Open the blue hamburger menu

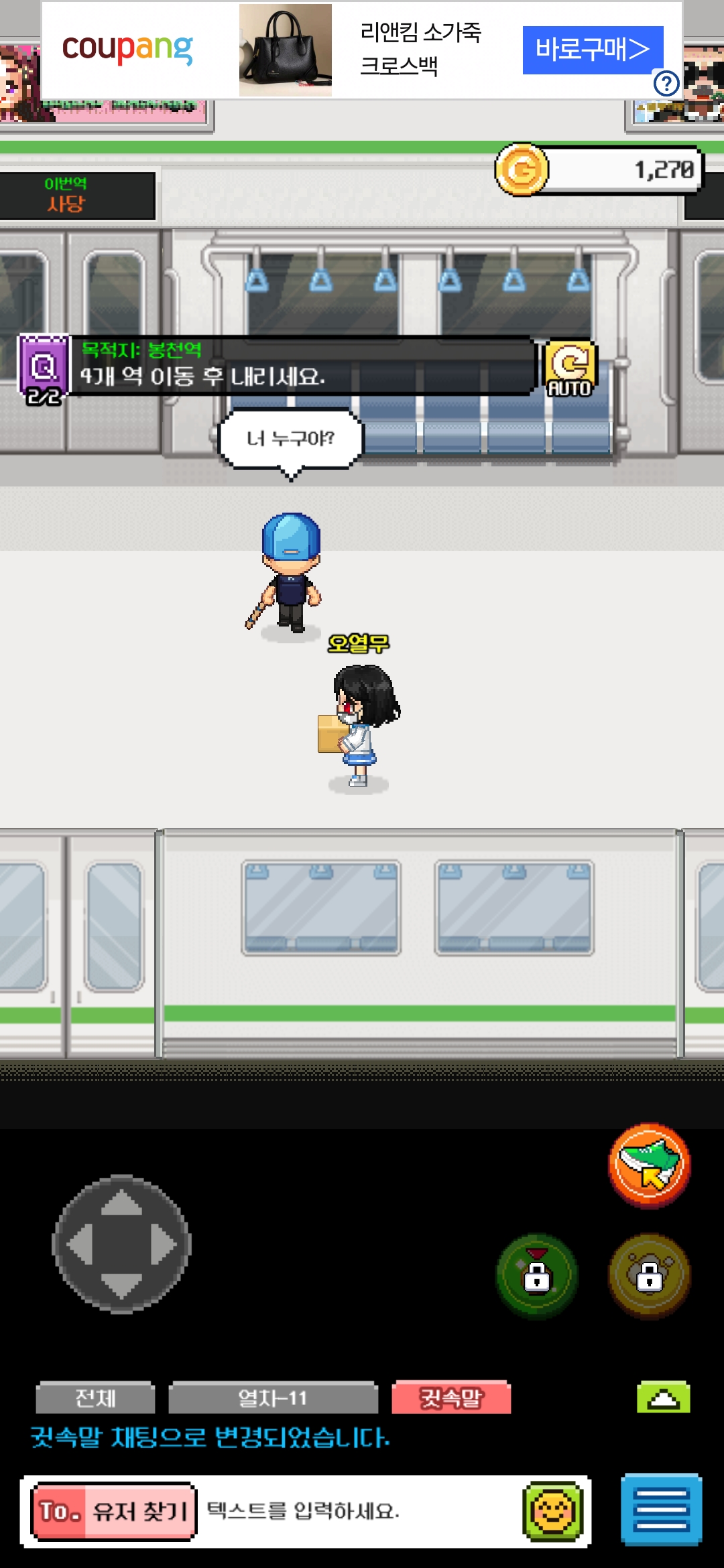[661, 1510]
